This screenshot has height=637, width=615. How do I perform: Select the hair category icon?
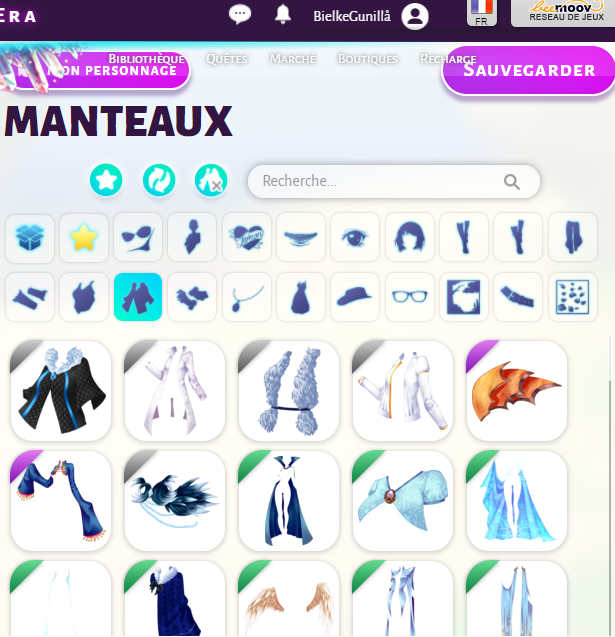tap(410, 237)
